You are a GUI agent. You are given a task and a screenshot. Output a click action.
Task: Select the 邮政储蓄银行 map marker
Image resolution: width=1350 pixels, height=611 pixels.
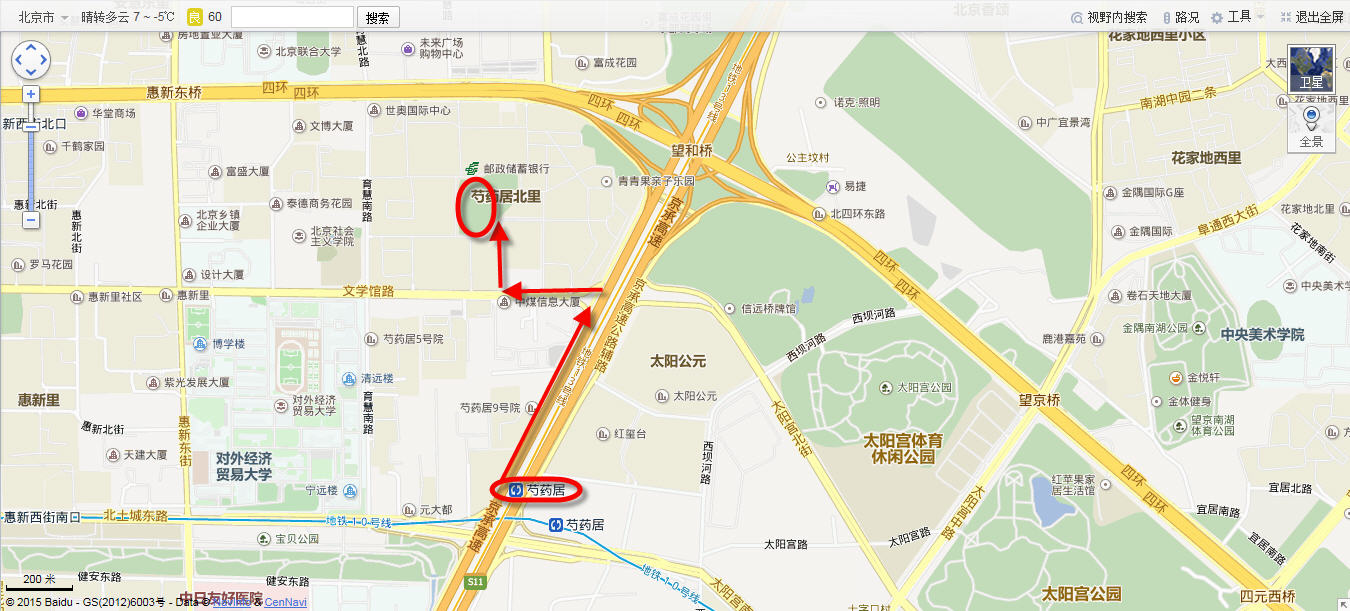[x=472, y=169]
